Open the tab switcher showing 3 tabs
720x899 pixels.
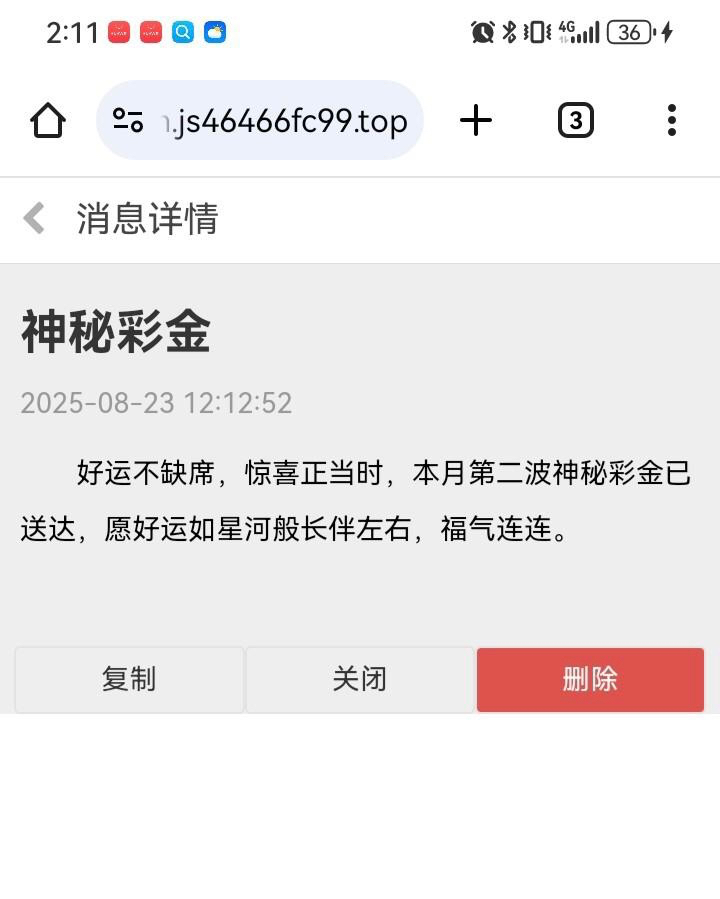click(x=575, y=121)
